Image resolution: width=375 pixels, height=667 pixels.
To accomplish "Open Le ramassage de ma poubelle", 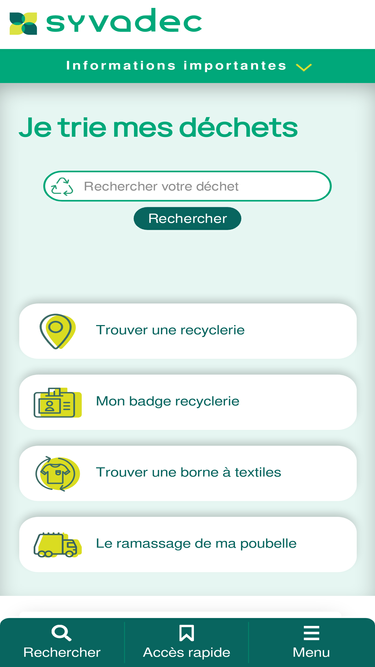I will (x=188, y=544).
